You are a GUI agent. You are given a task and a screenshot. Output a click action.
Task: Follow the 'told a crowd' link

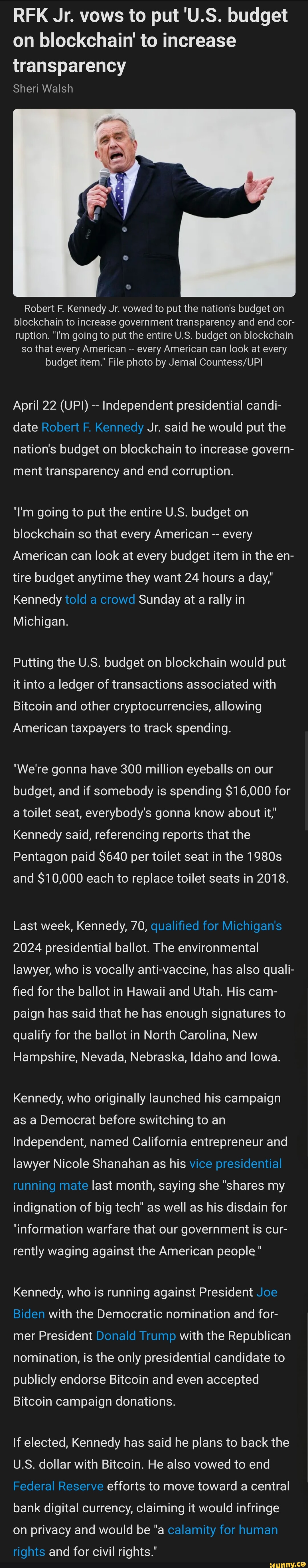[x=100, y=600]
